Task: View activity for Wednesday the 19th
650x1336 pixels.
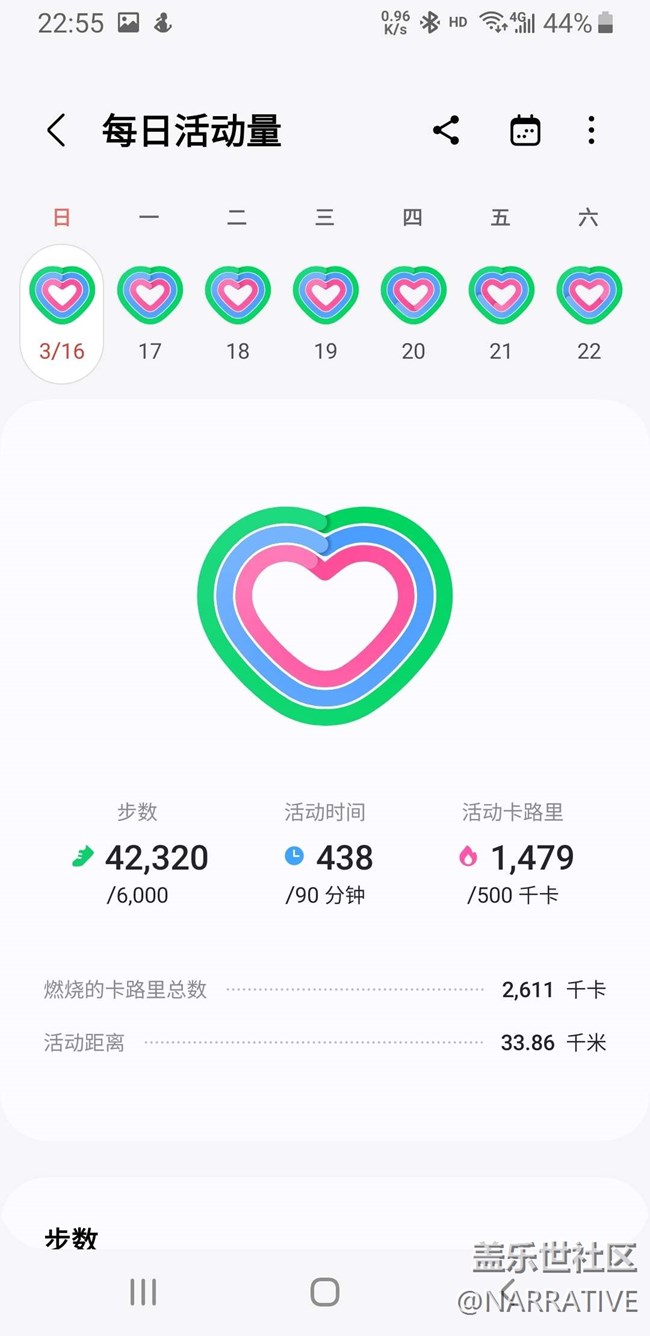Action: (325, 313)
